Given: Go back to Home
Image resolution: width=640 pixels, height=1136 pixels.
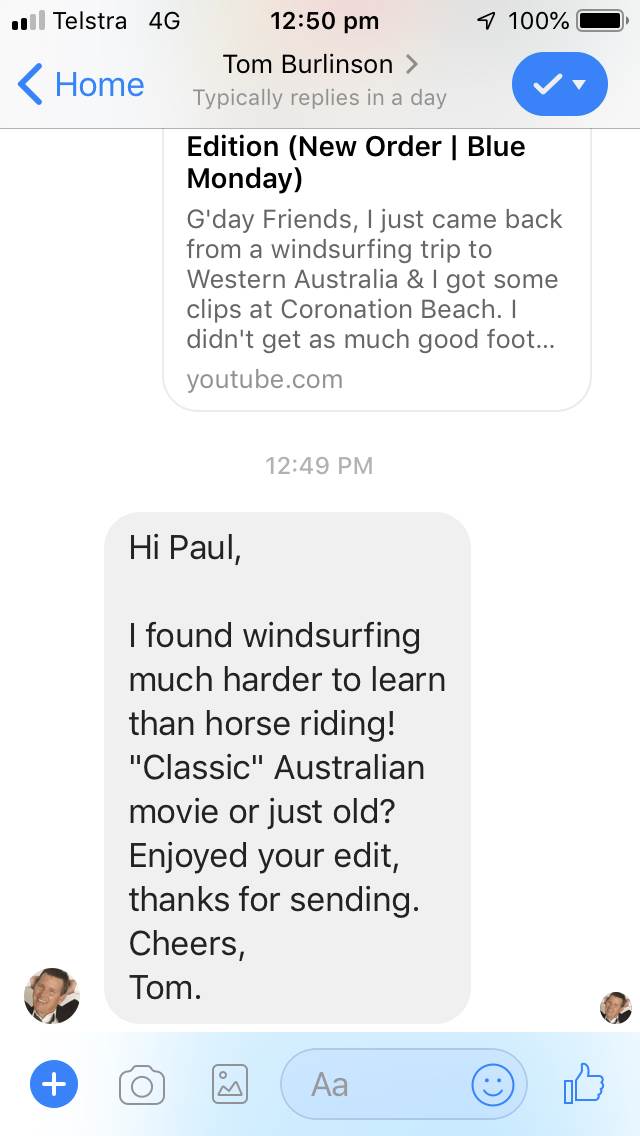Looking at the screenshot, I should click(81, 85).
